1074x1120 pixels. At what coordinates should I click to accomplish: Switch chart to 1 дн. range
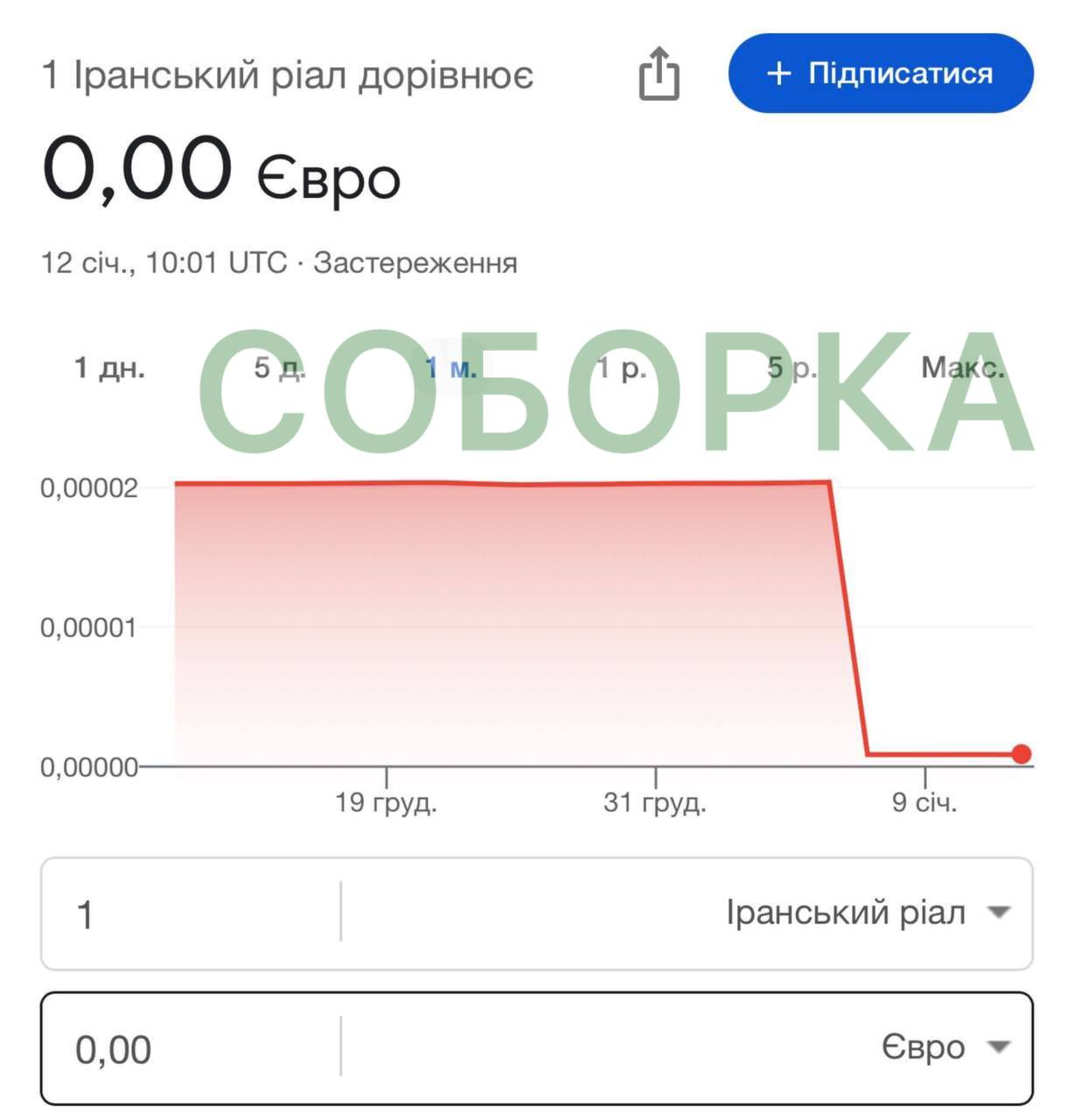109,368
